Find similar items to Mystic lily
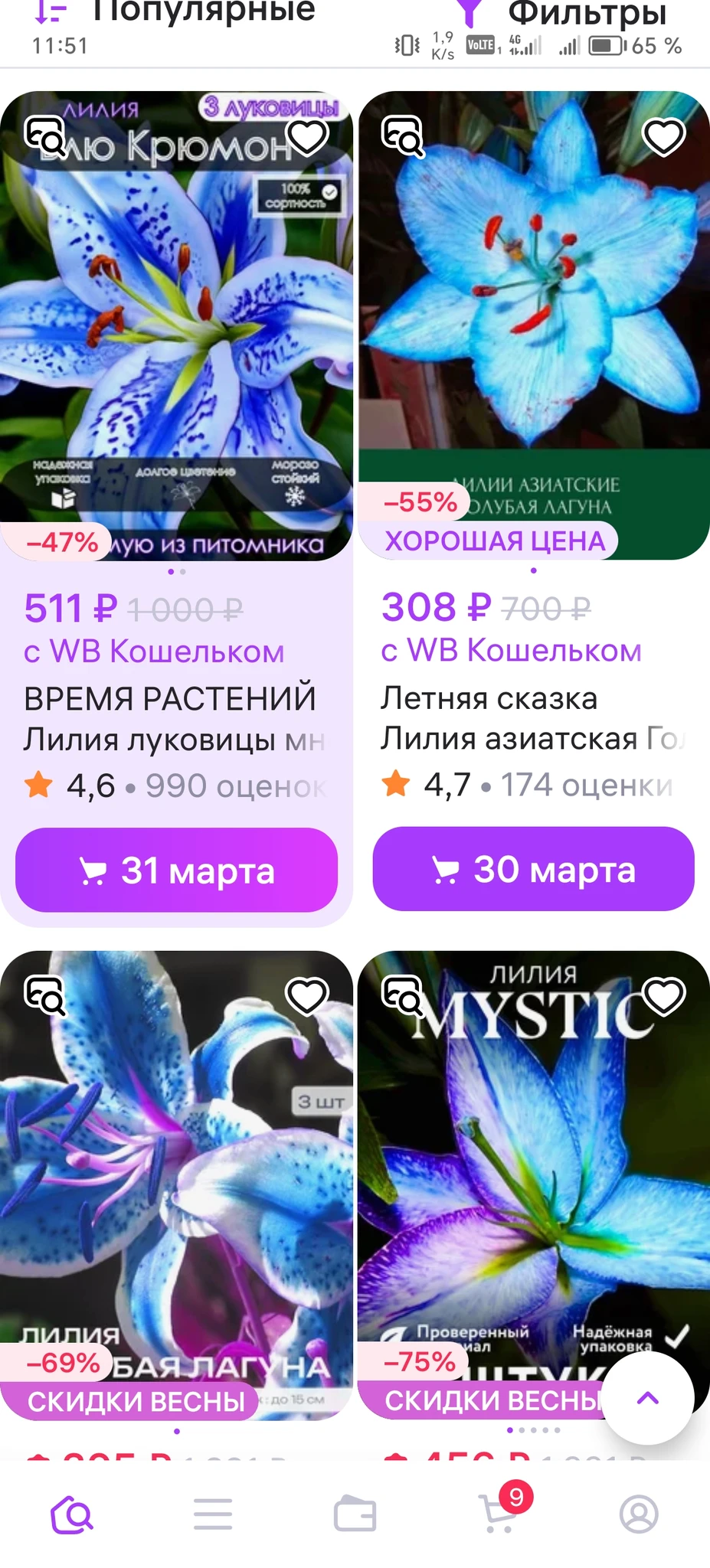710x1568 pixels. point(402,995)
